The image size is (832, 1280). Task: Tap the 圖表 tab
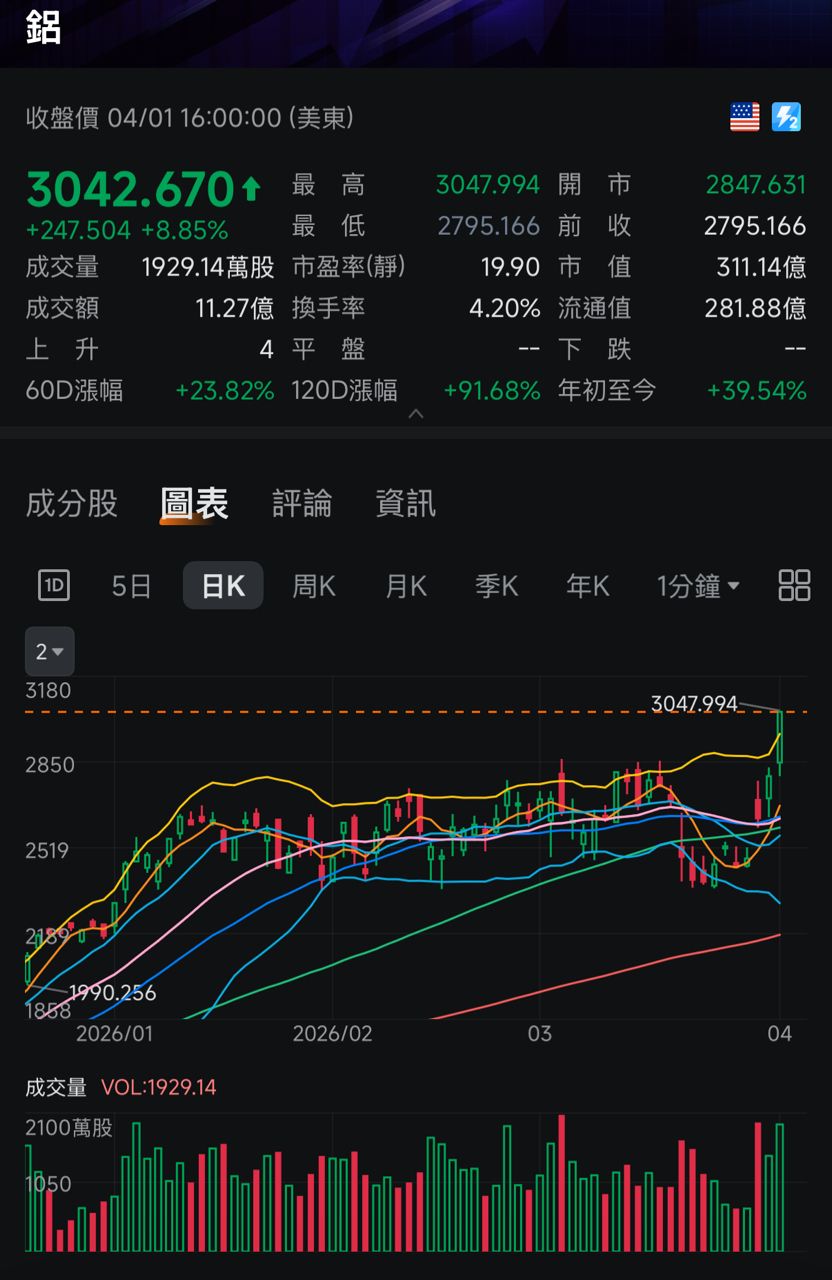click(x=195, y=503)
